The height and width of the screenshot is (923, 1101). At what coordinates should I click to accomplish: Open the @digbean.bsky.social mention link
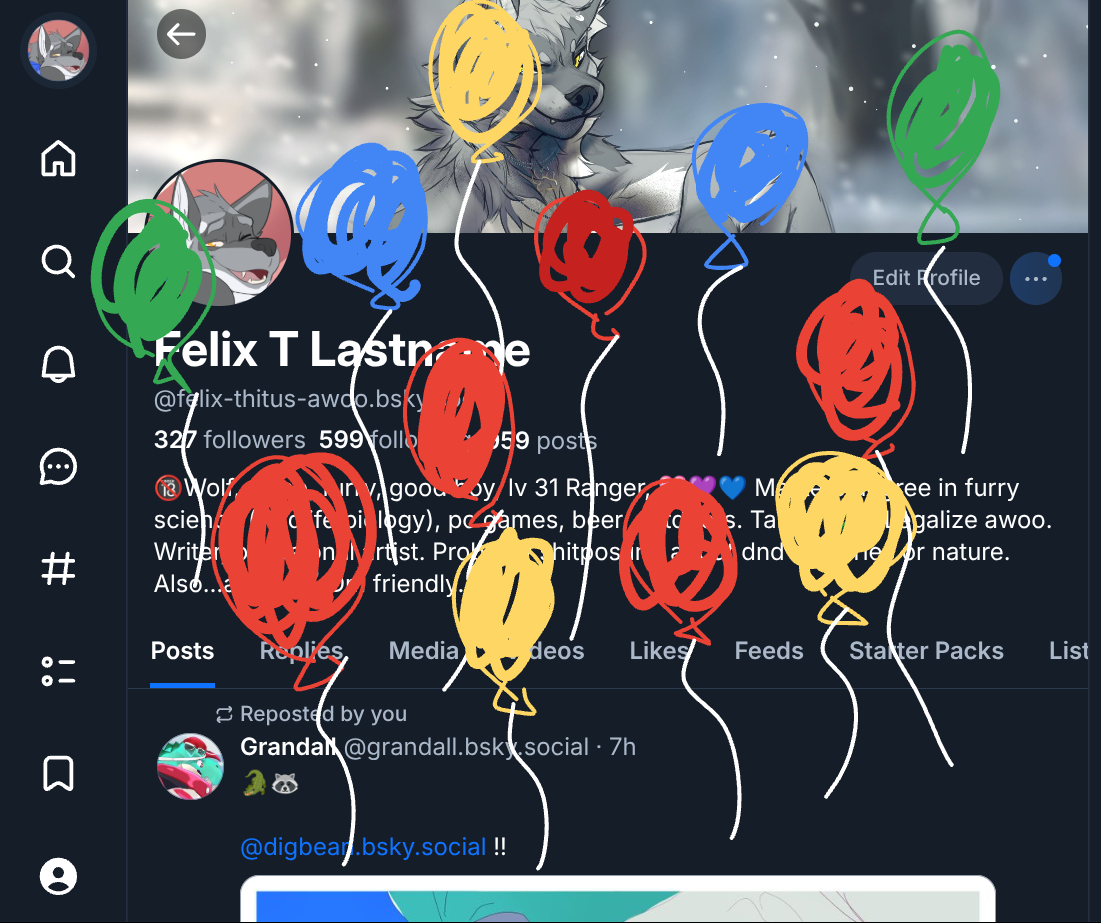[x=363, y=847]
